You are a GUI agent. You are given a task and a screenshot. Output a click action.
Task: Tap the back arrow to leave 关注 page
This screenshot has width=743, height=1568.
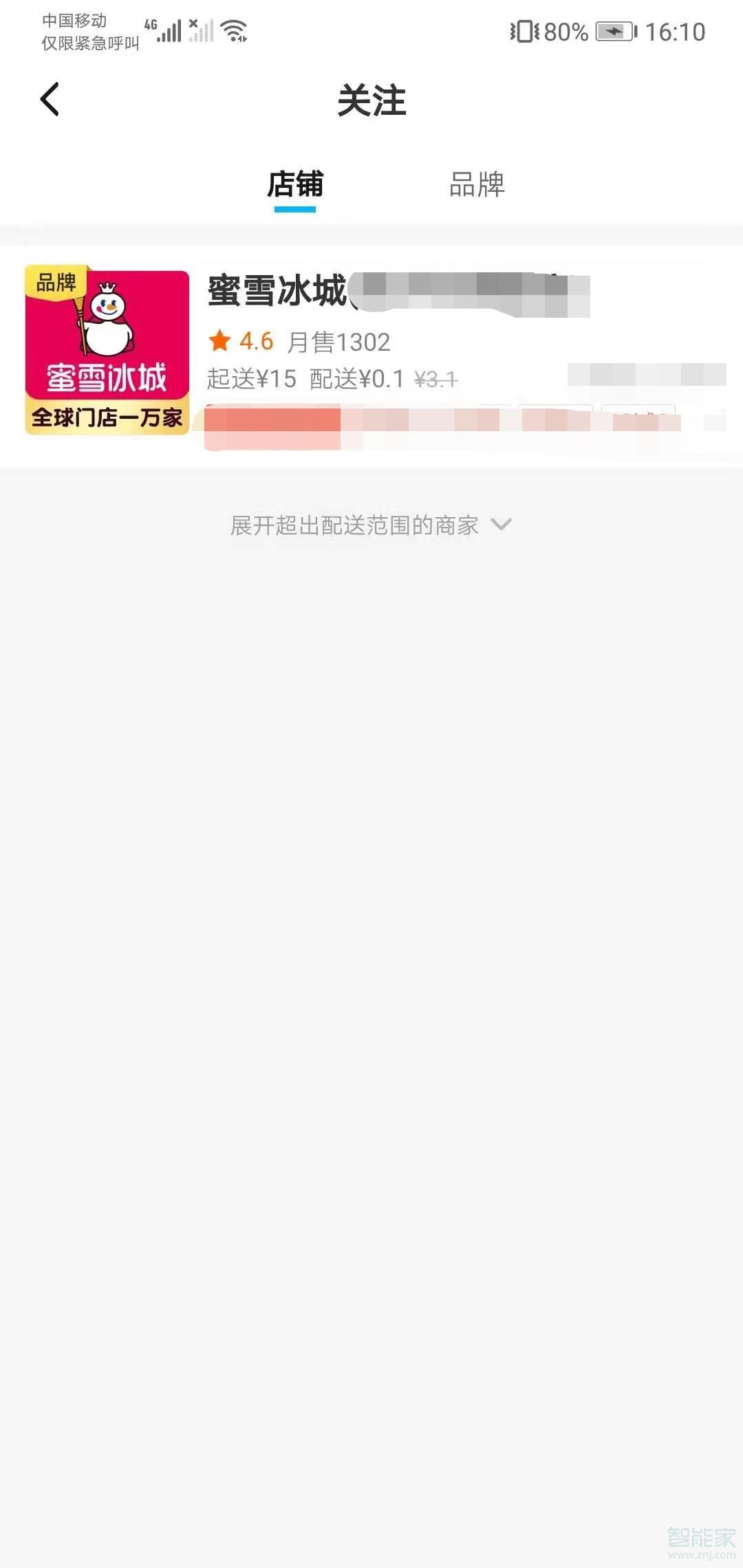point(50,99)
